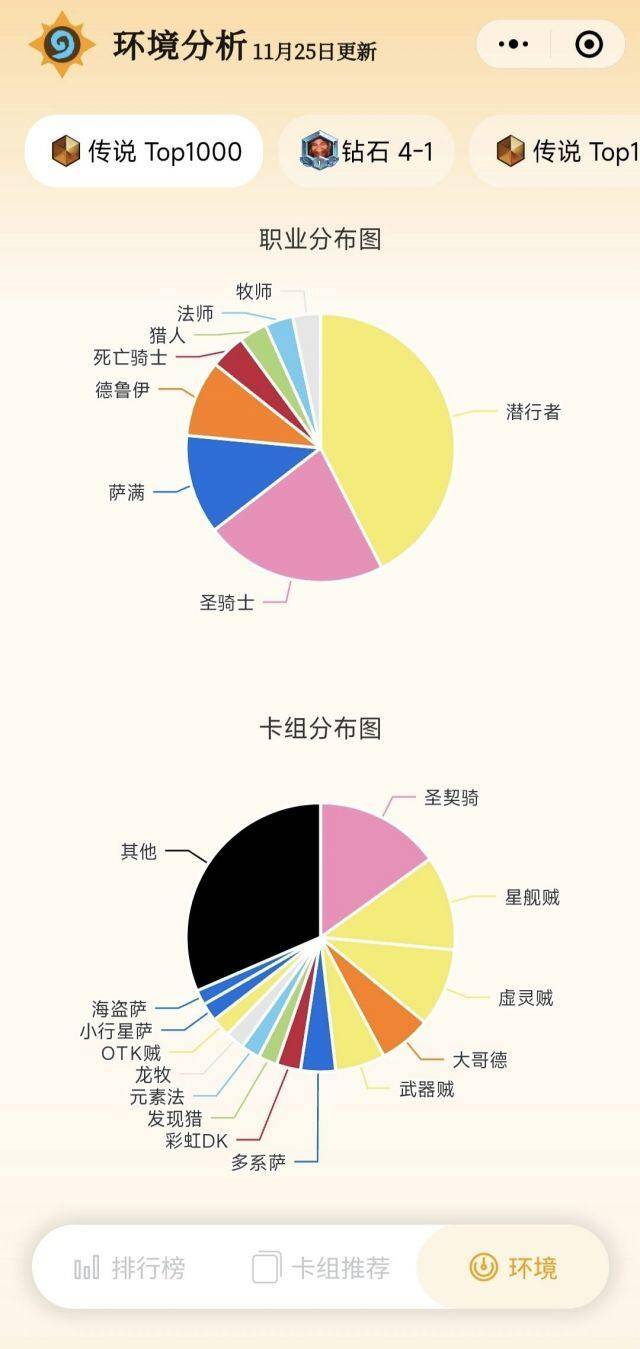This screenshot has height=1349, width=640.
Task: Open the 卡组推荐 tab
Action: click(x=321, y=1268)
